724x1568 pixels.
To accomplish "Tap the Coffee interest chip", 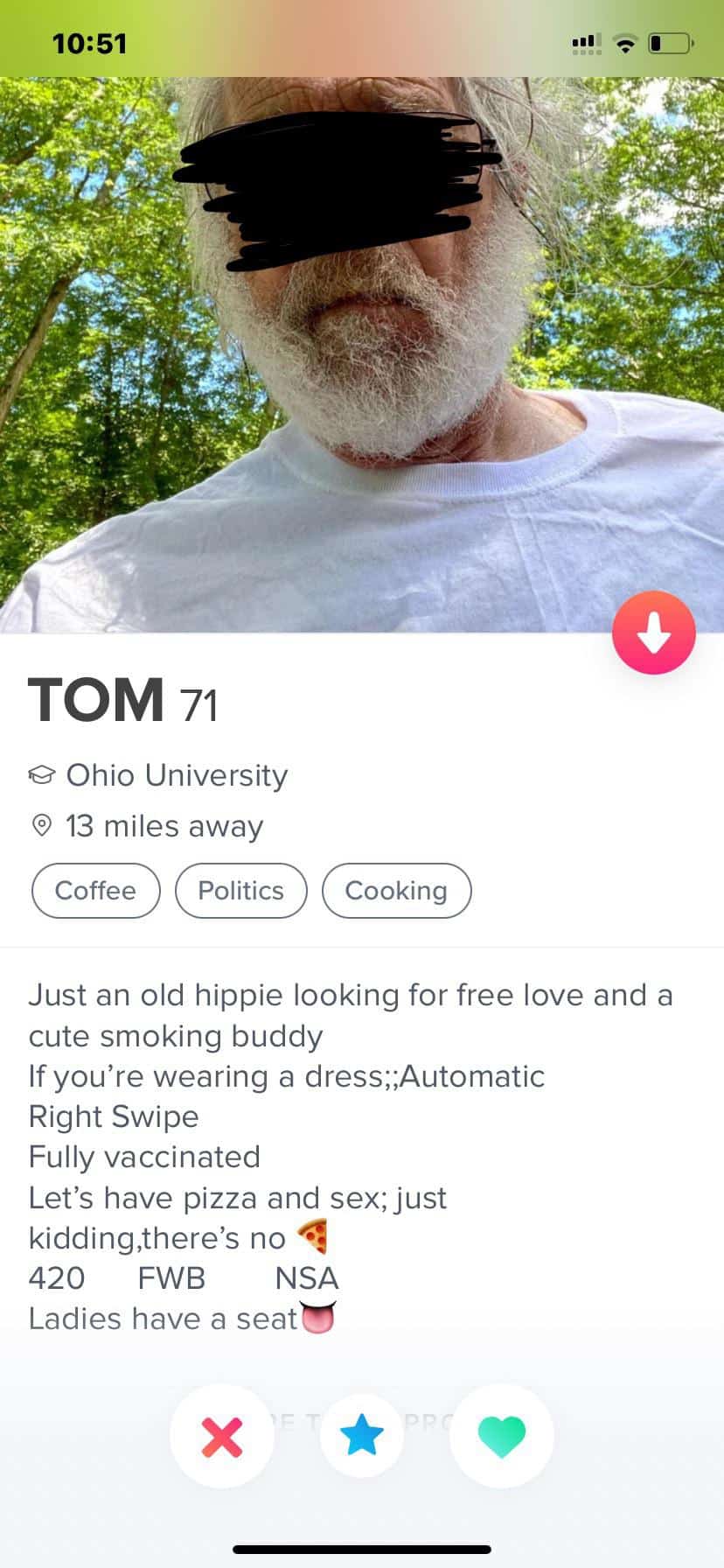I will coord(95,891).
